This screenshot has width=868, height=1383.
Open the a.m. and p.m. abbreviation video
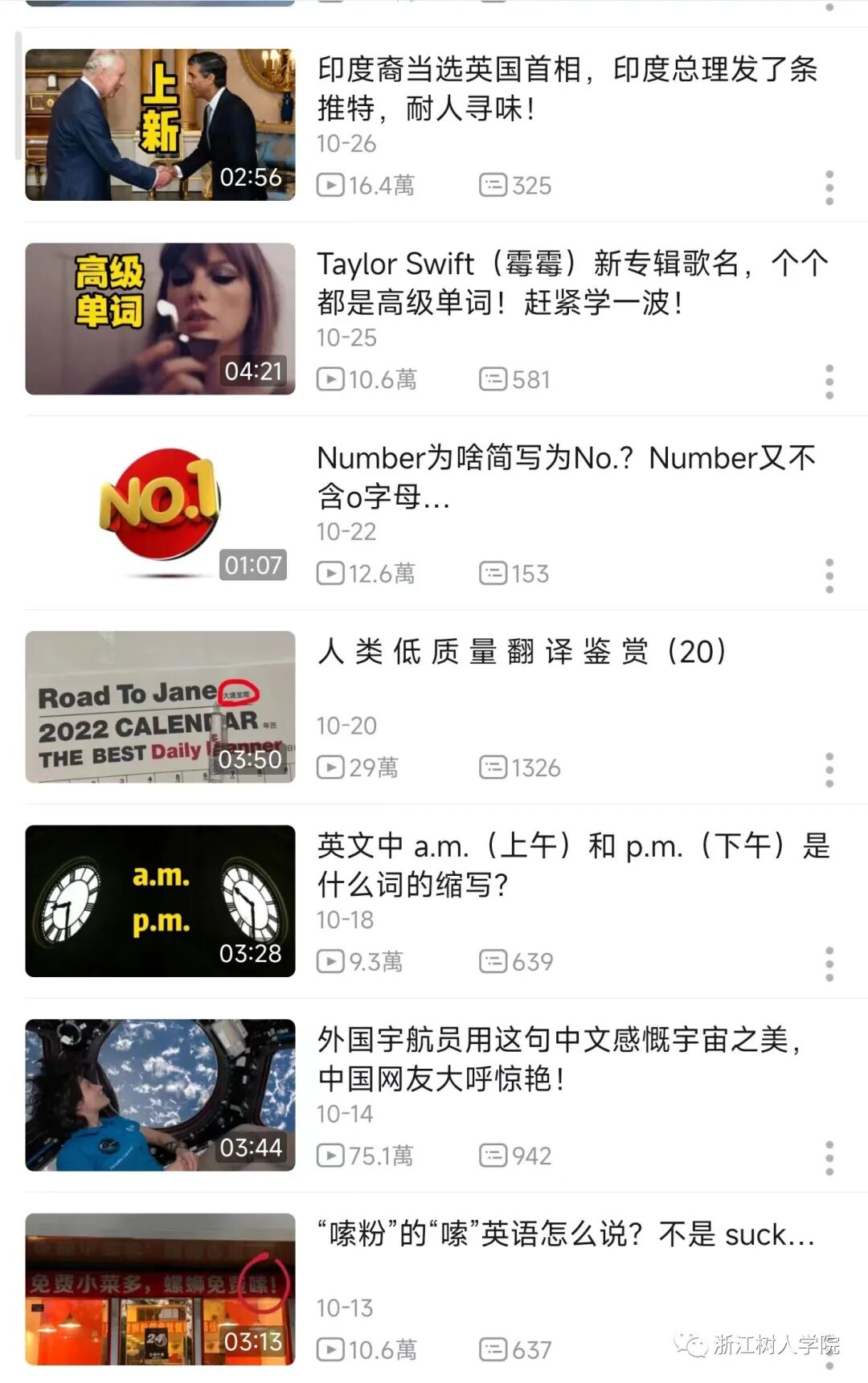coord(161,901)
